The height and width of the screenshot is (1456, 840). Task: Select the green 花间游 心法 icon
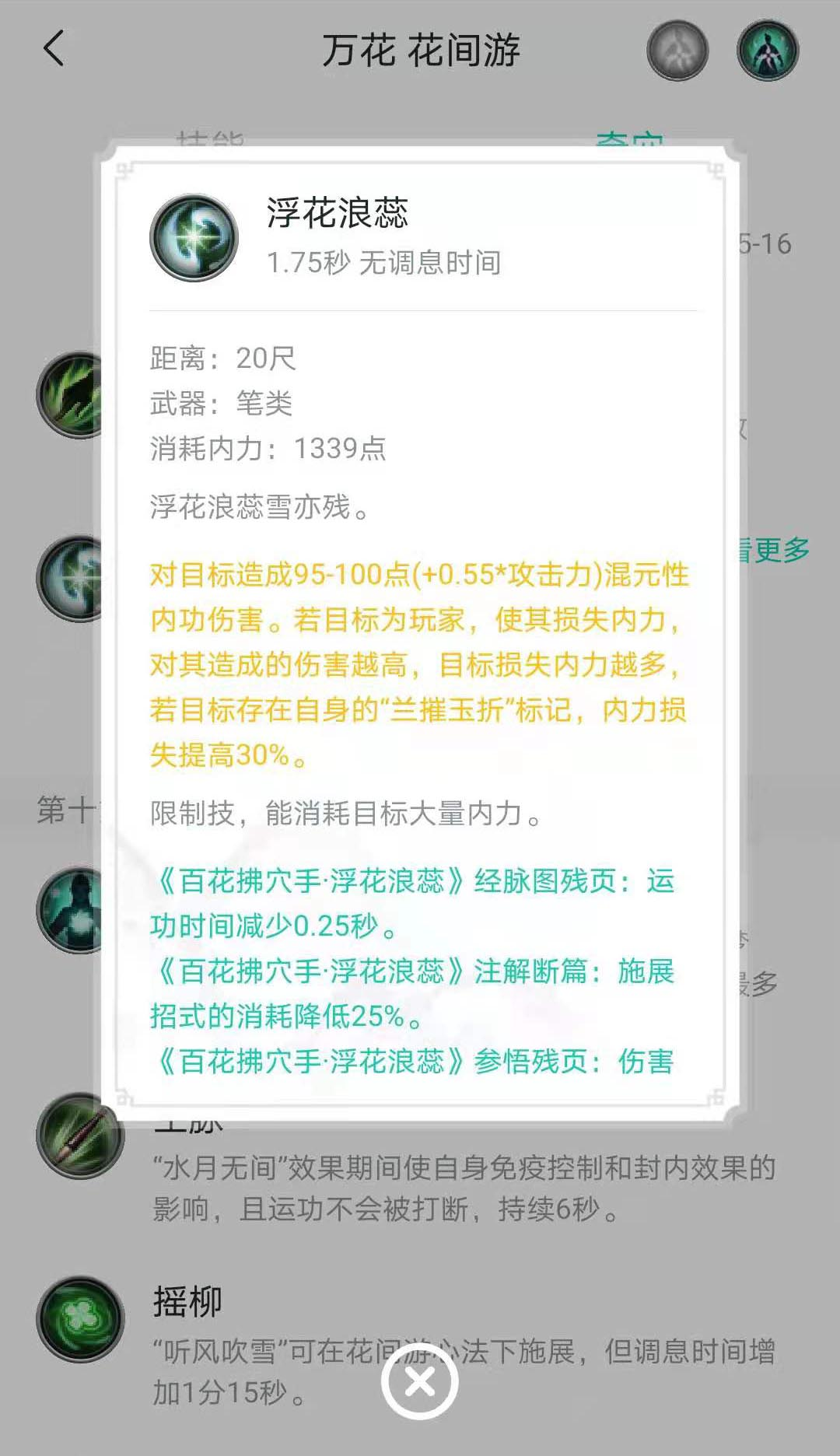pos(768,51)
